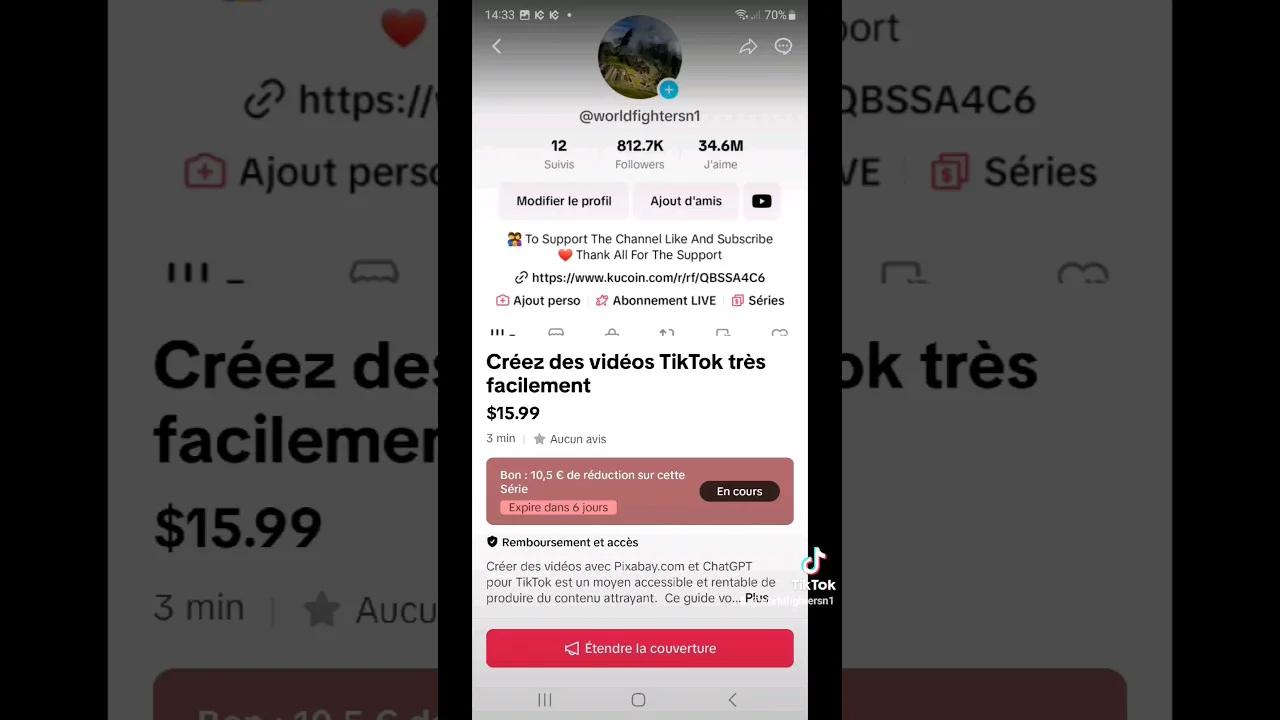Tap Étendre la couverture button
The width and height of the screenshot is (1280, 720).
click(x=640, y=648)
